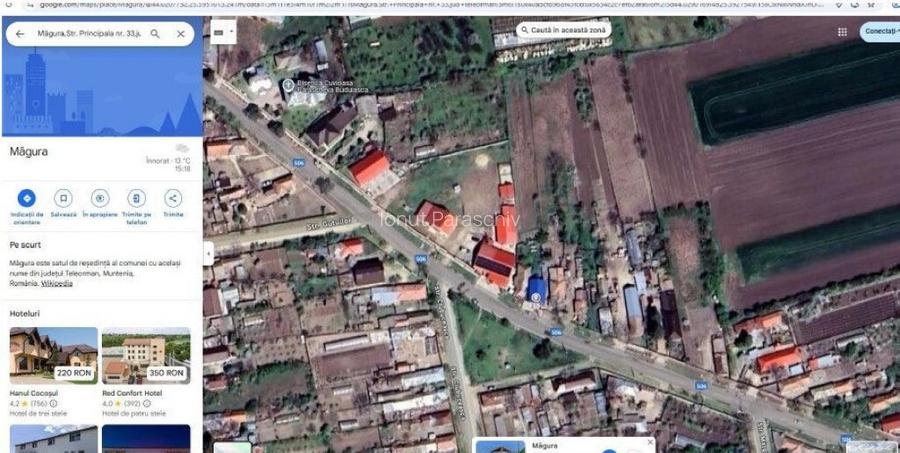Clear the Măgura search query

click(x=180, y=34)
